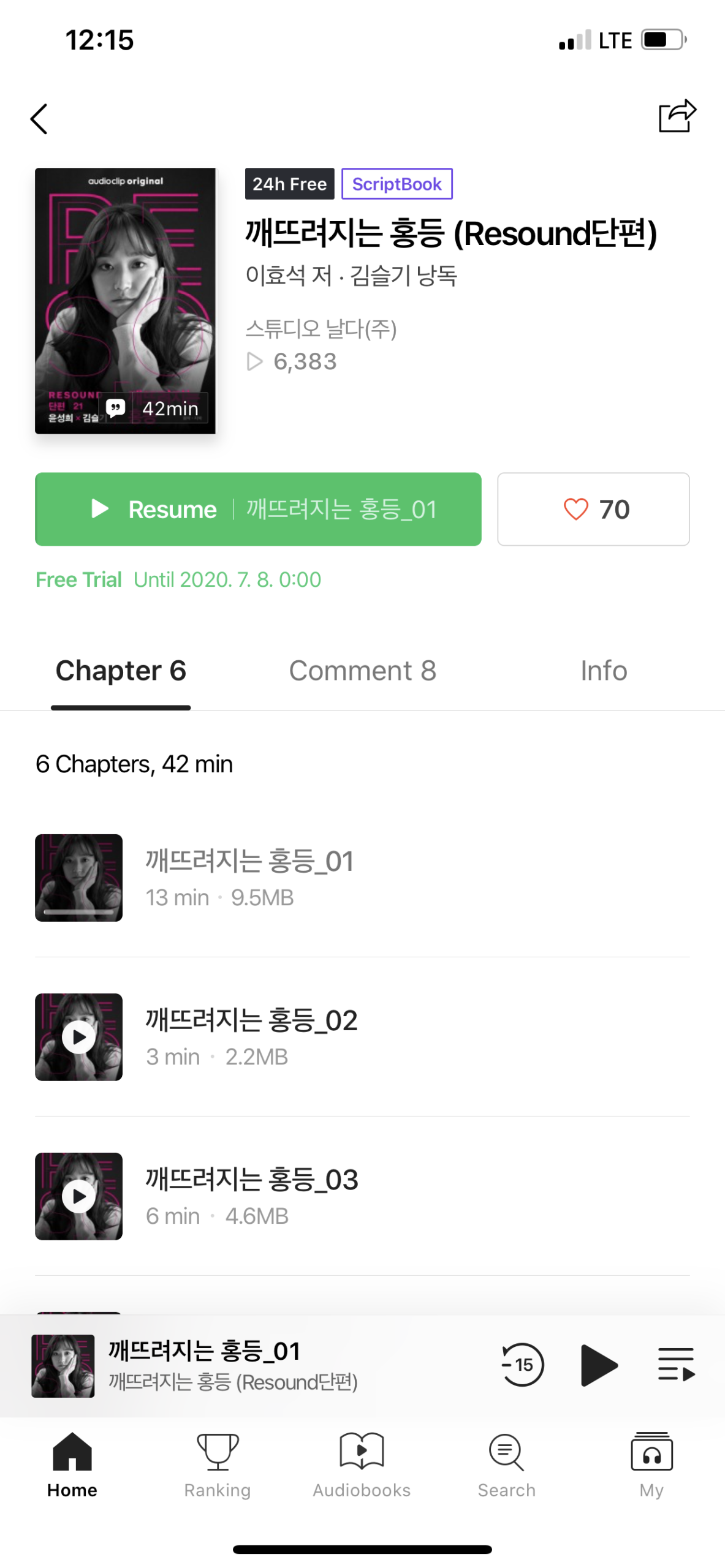The height and width of the screenshot is (1568, 725).
Task: Play audio from the mini player
Action: 598,1365
